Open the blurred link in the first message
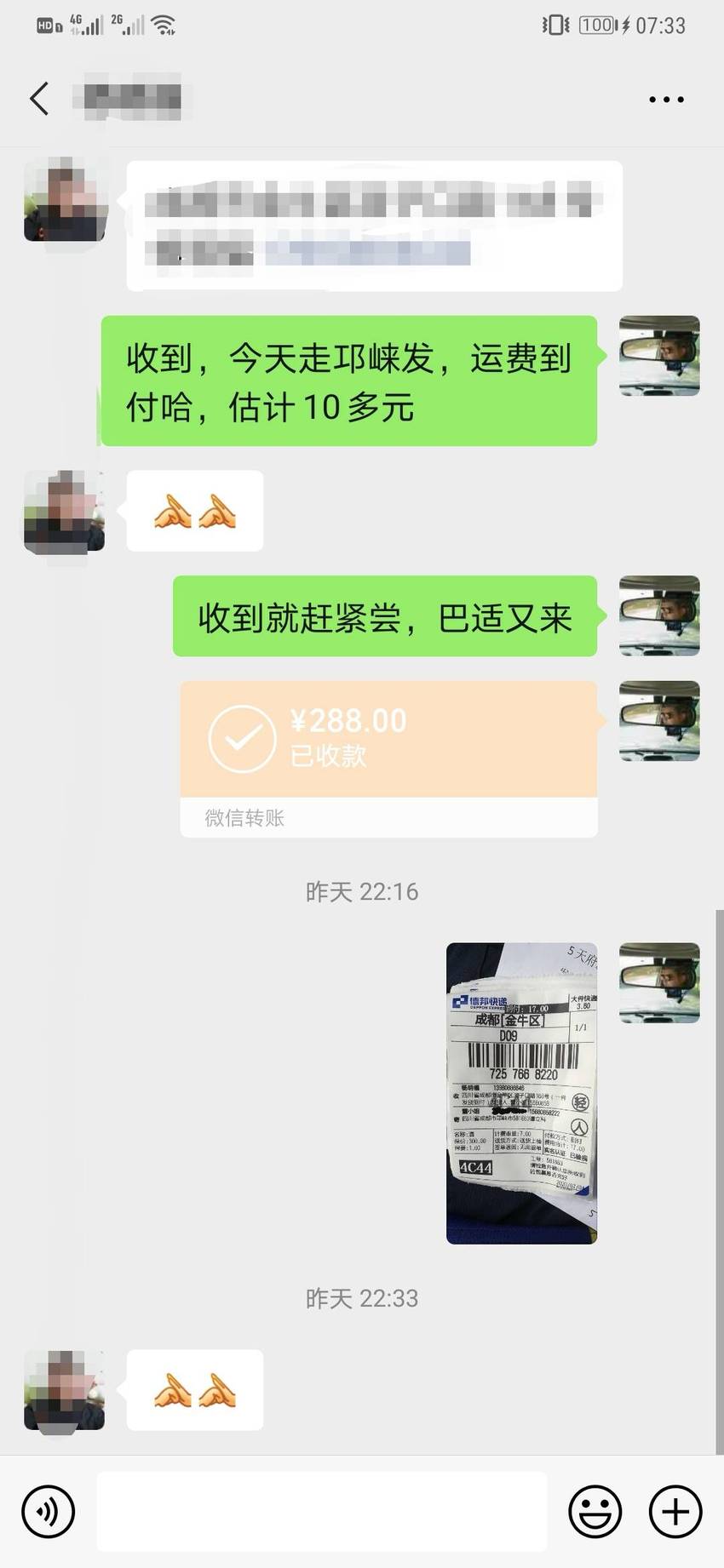The width and height of the screenshot is (724, 1568). pos(368,253)
